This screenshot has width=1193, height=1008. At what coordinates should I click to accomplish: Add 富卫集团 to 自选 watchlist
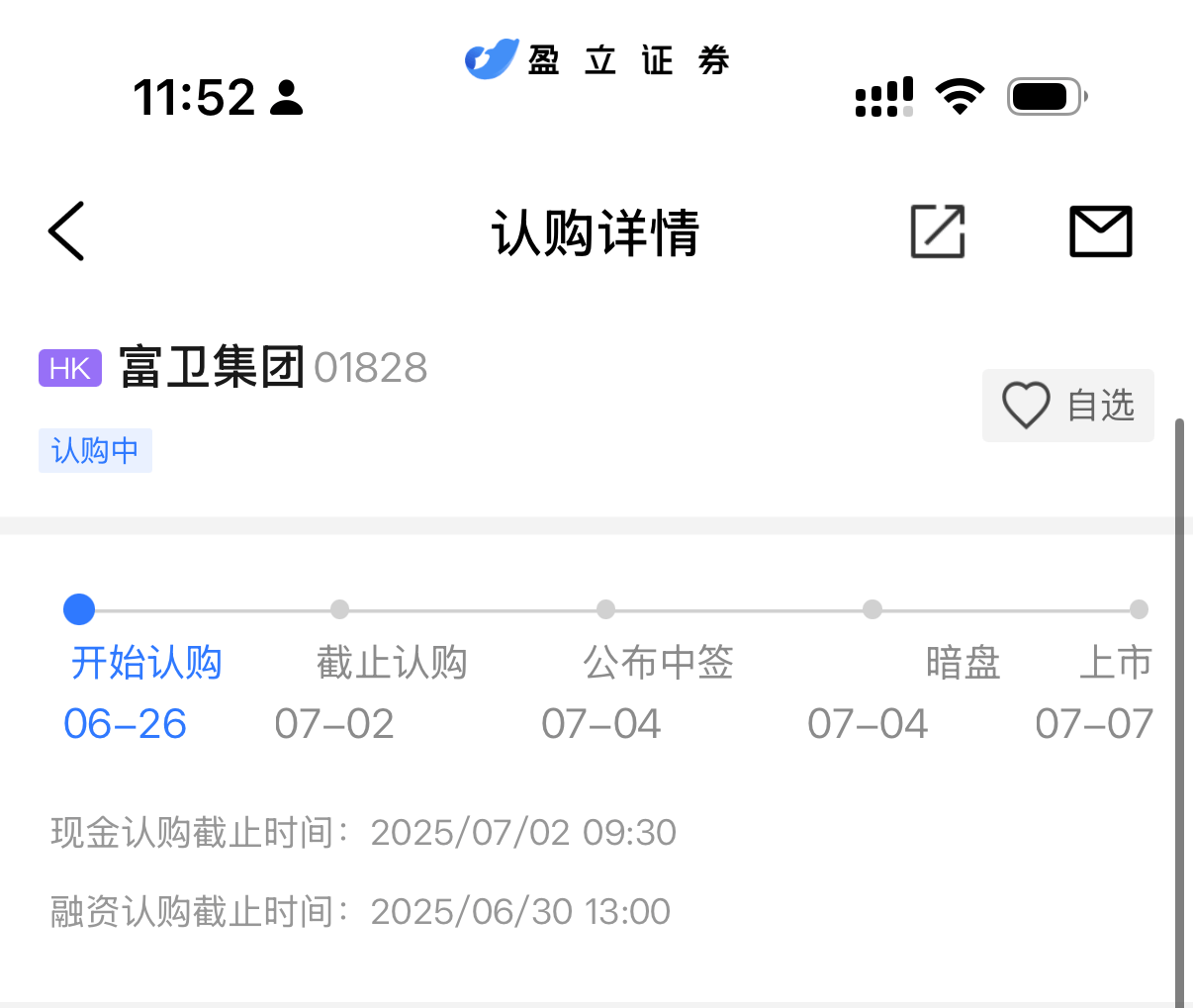pos(1067,406)
